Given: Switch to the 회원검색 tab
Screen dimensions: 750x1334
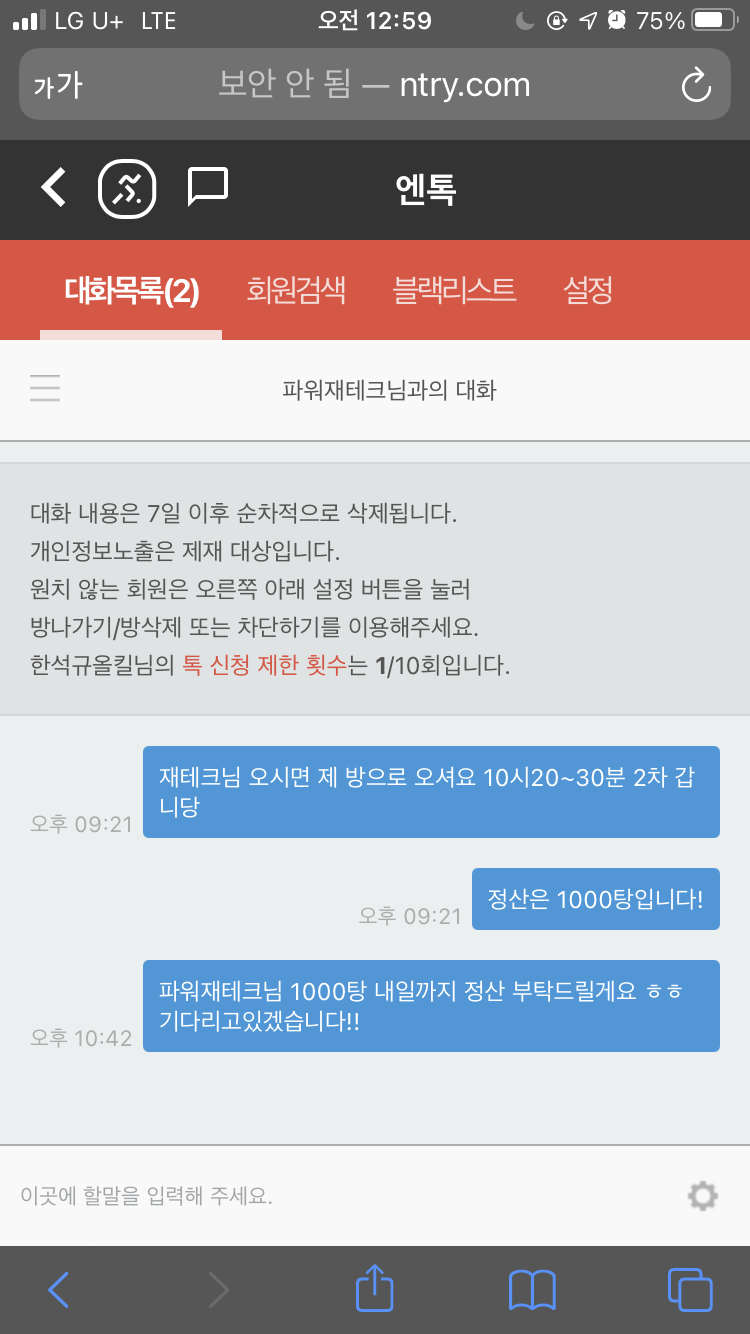Looking at the screenshot, I should 296,291.
